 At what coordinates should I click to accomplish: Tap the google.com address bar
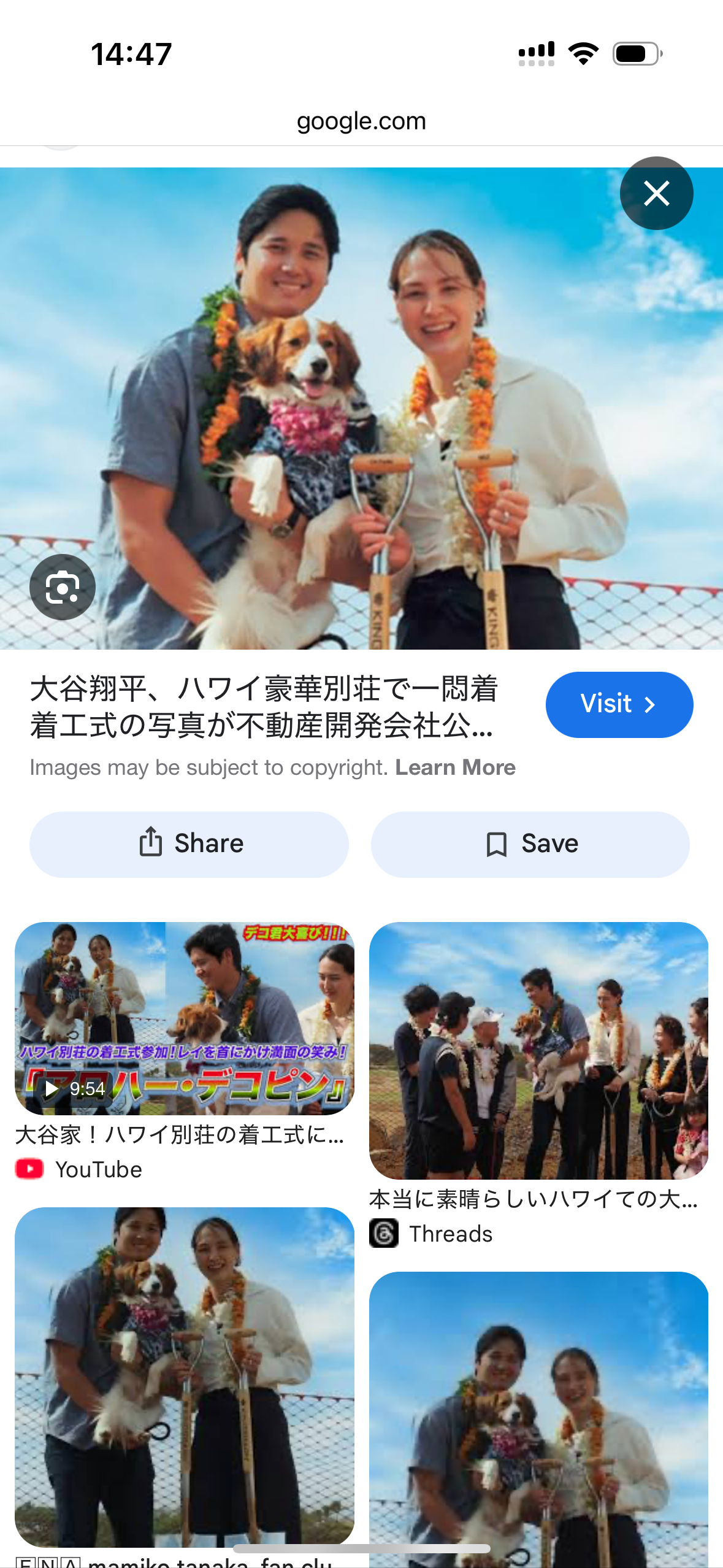click(x=361, y=121)
